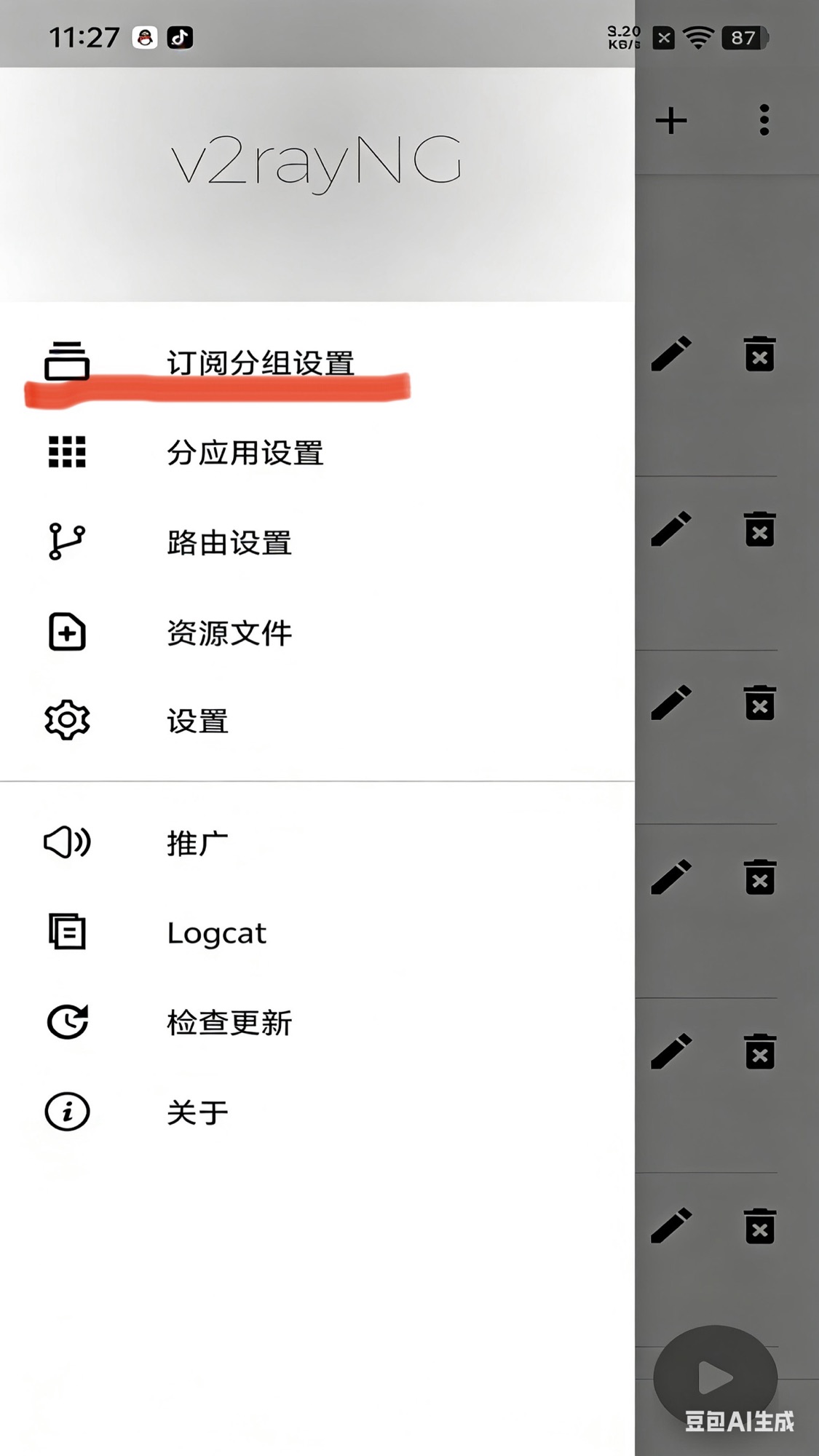Open 关于 from the navigation drawer
Image resolution: width=819 pixels, height=1456 pixels.
coord(197,1112)
